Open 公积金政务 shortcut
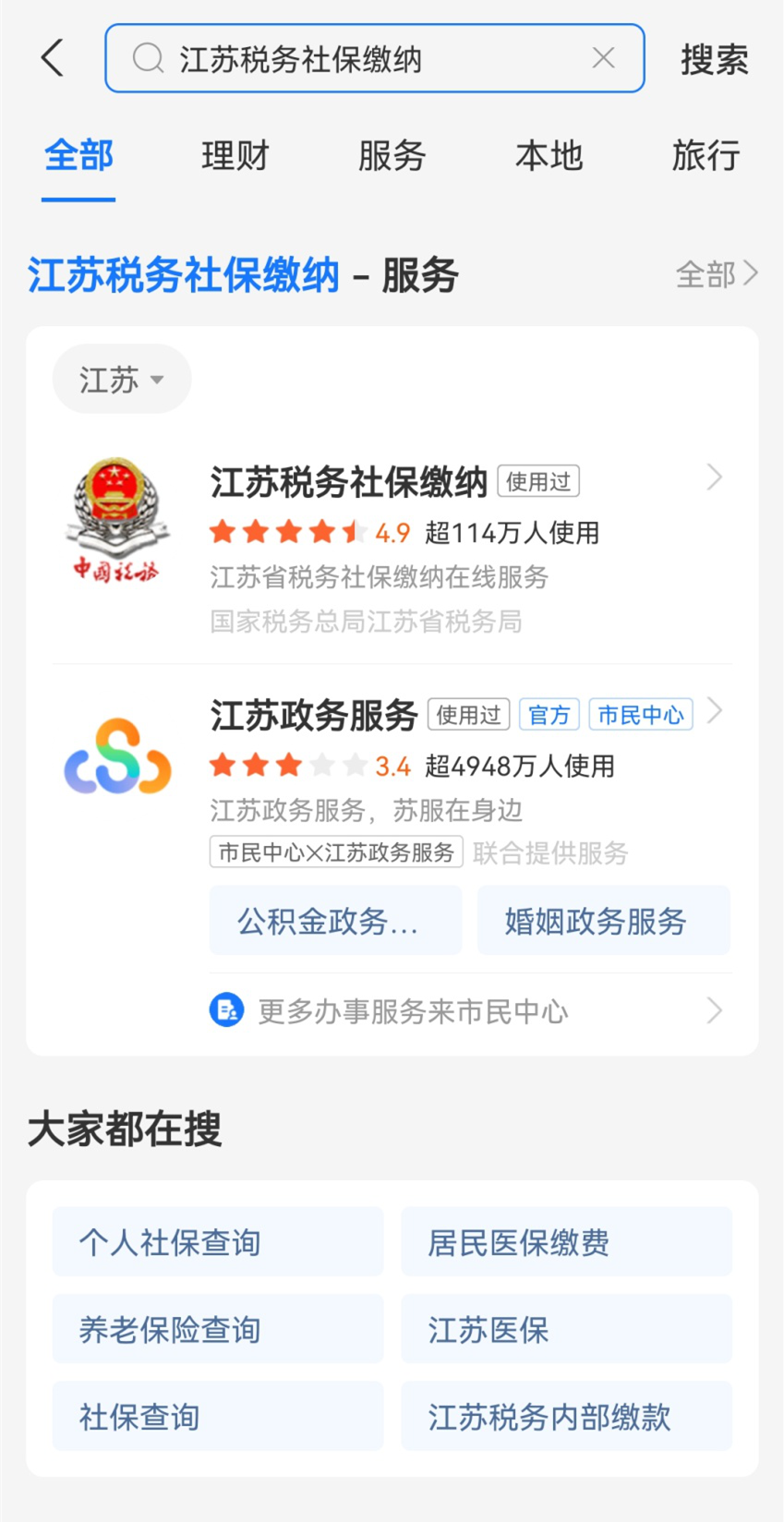The height and width of the screenshot is (1522, 784). pos(335,921)
